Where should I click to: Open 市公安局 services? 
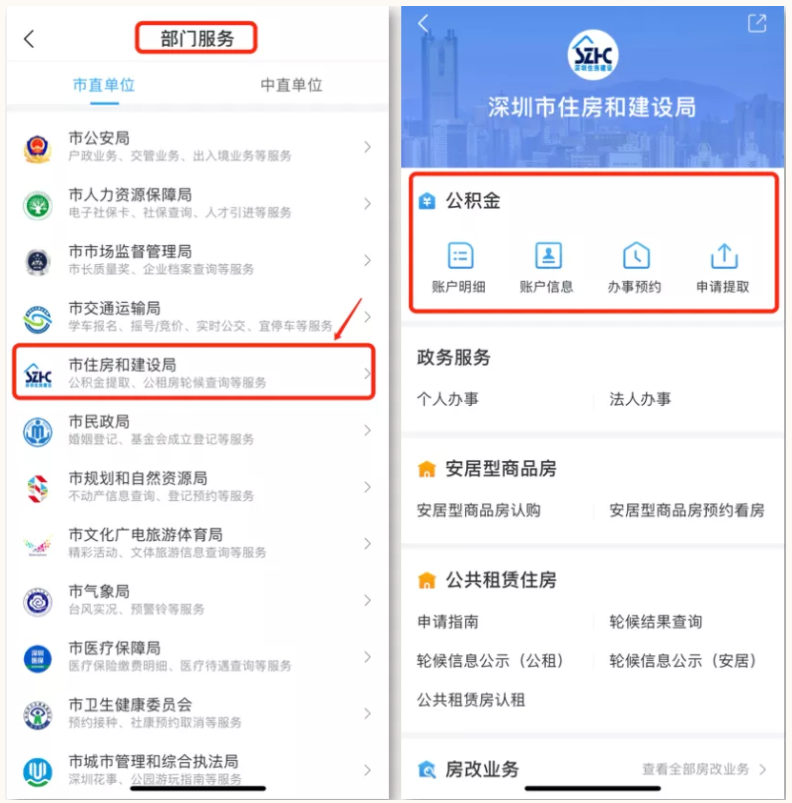click(196, 147)
